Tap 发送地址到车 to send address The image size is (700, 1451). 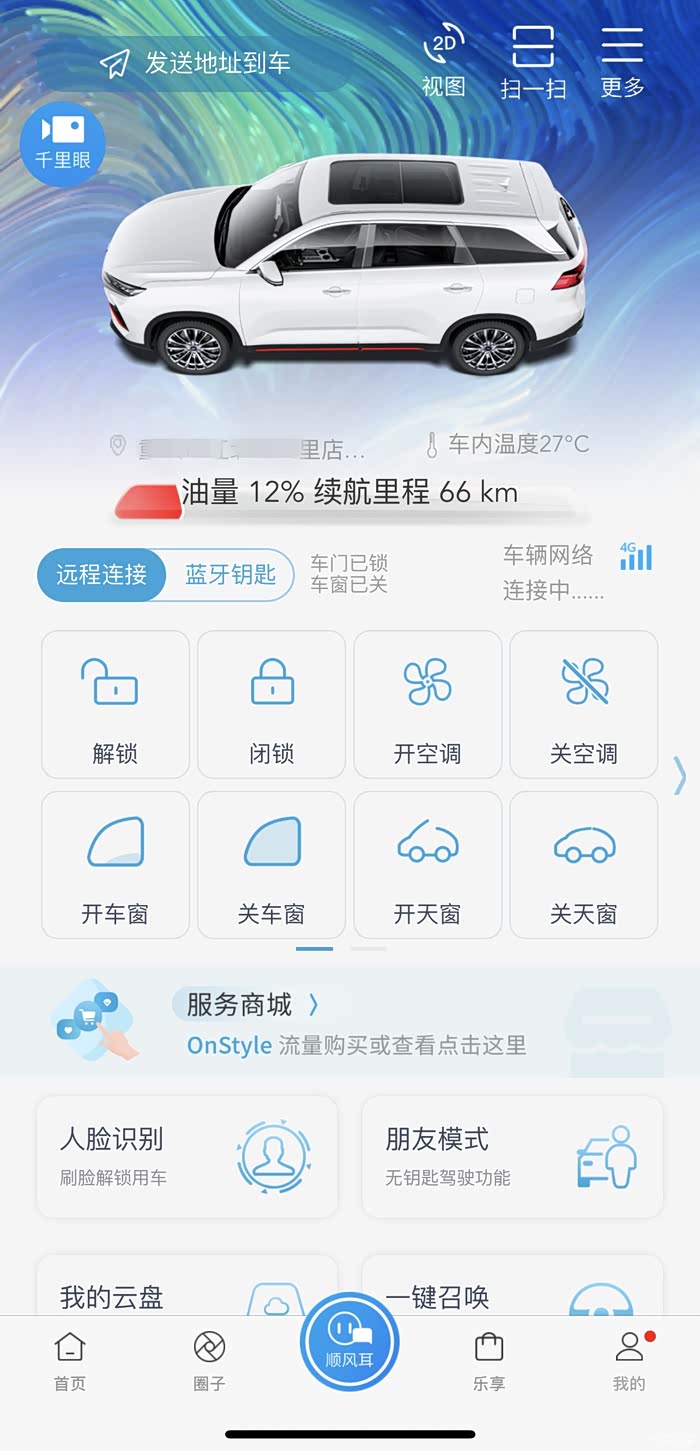[196, 63]
